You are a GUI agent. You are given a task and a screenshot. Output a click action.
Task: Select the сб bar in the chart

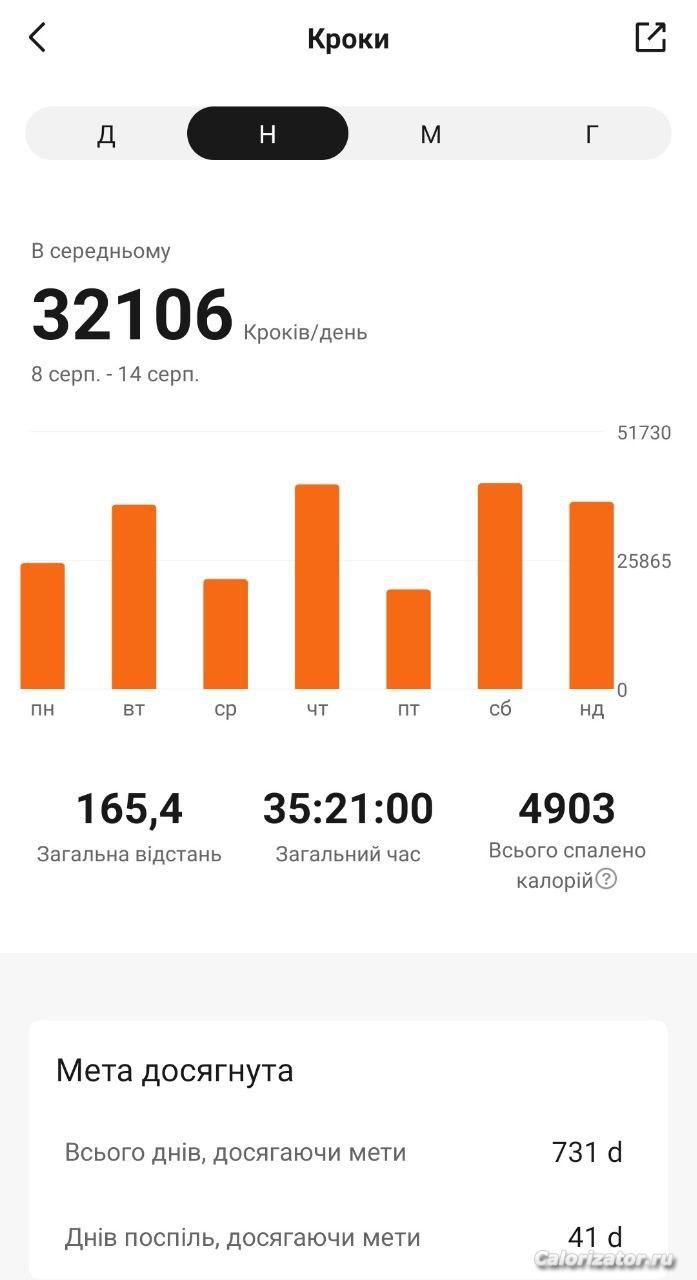500,586
